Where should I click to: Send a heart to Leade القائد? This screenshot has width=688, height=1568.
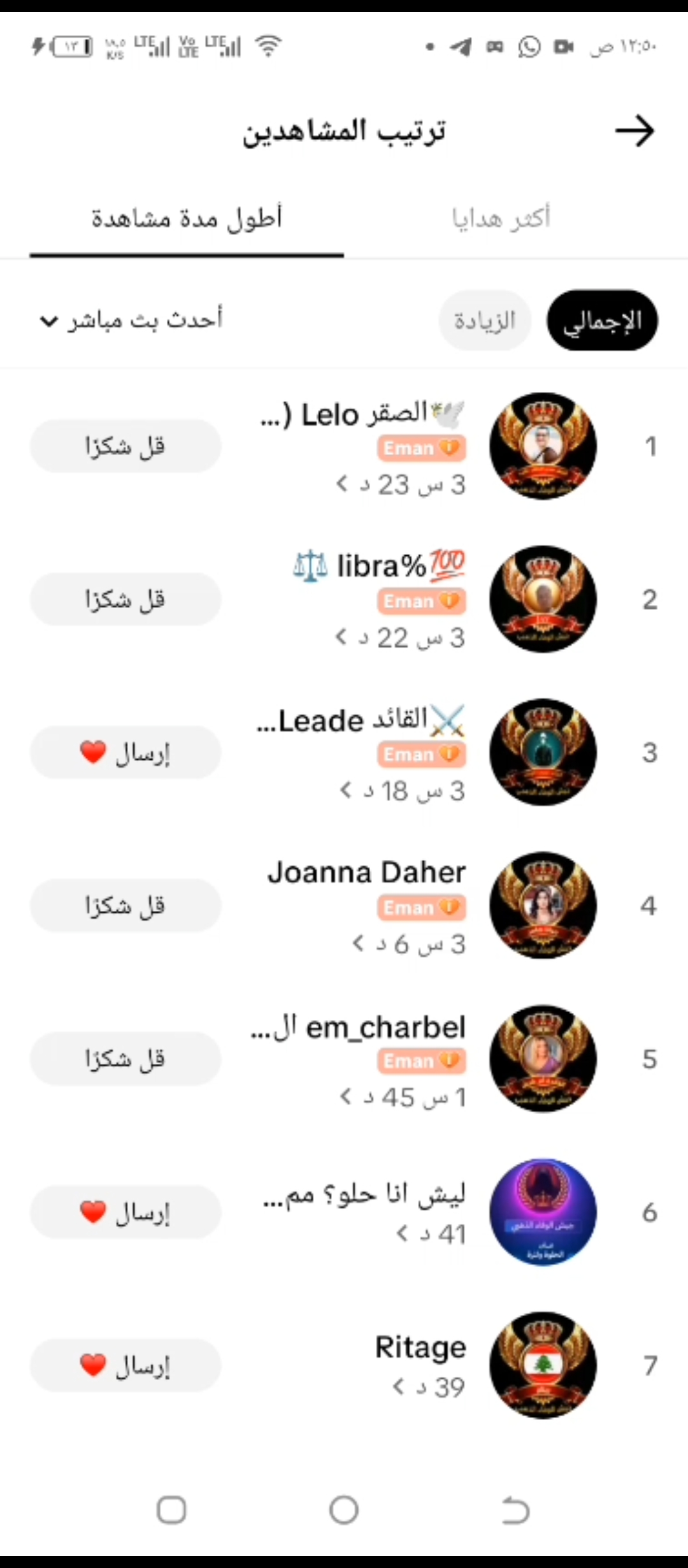(x=125, y=753)
